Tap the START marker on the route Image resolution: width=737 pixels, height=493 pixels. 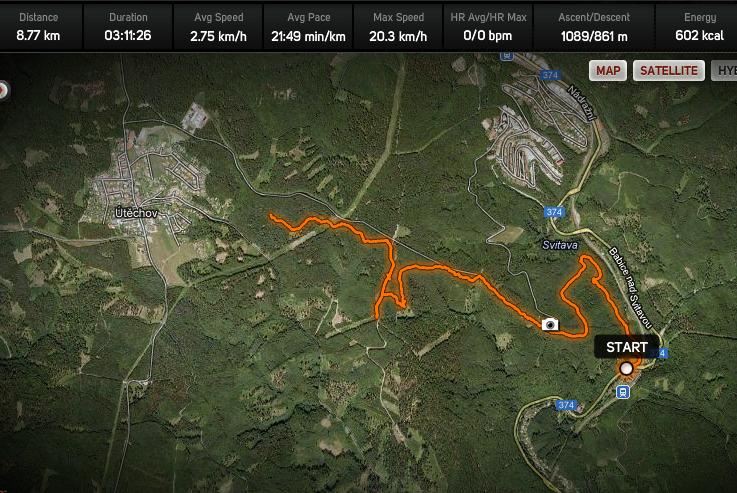coord(627,368)
